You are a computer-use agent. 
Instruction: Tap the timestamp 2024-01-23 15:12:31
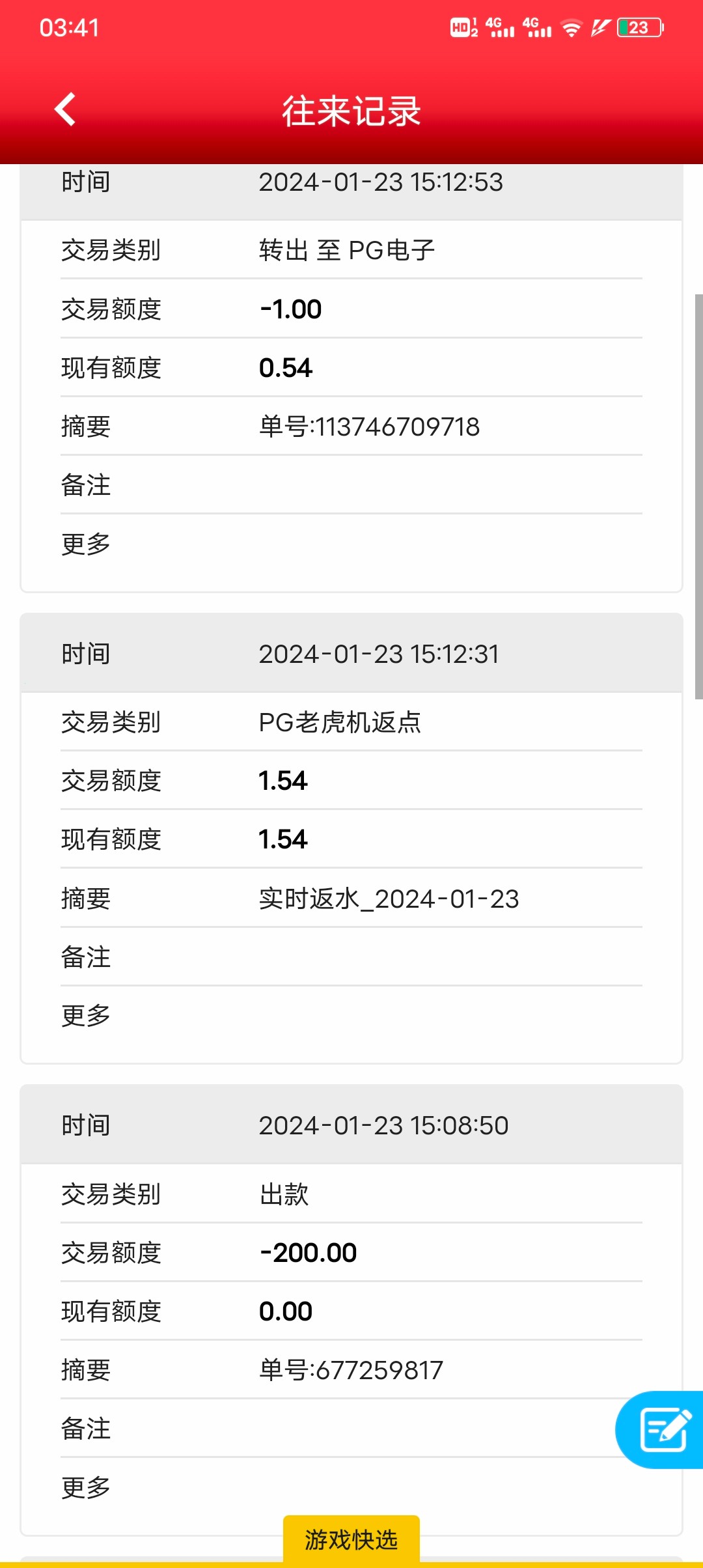coord(381,654)
